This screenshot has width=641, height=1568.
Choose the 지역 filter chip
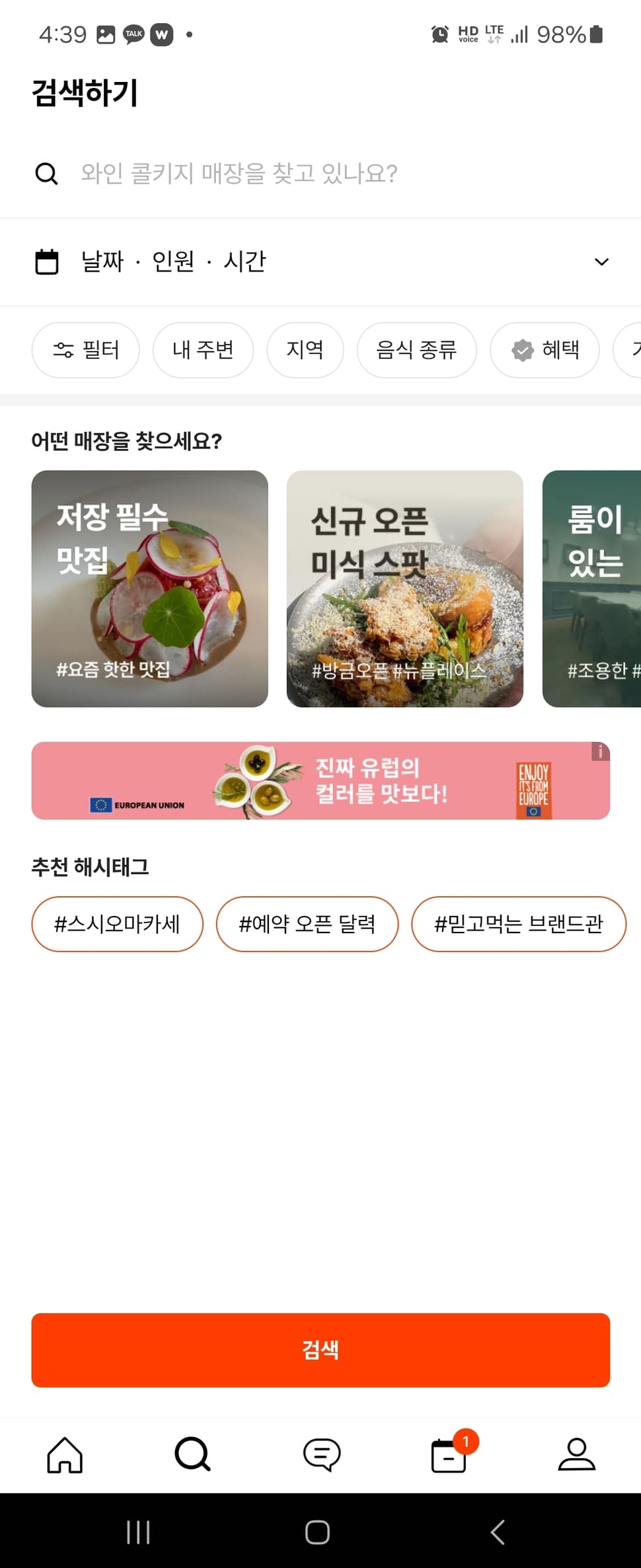pyautogui.click(x=305, y=350)
